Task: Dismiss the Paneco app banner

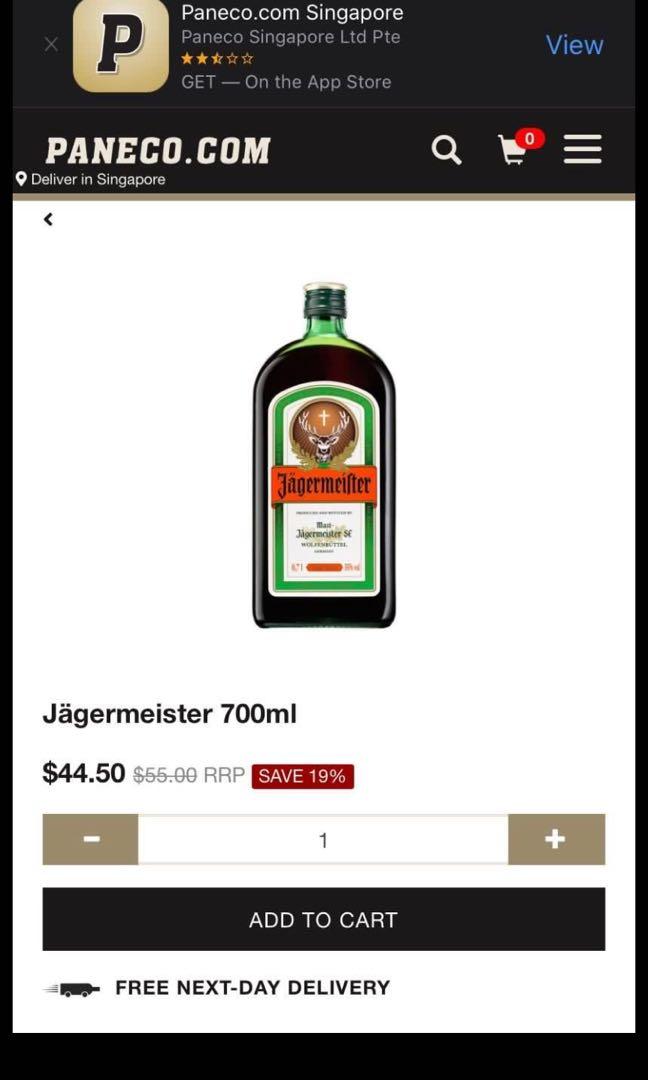Action: [x=51, y=44]
